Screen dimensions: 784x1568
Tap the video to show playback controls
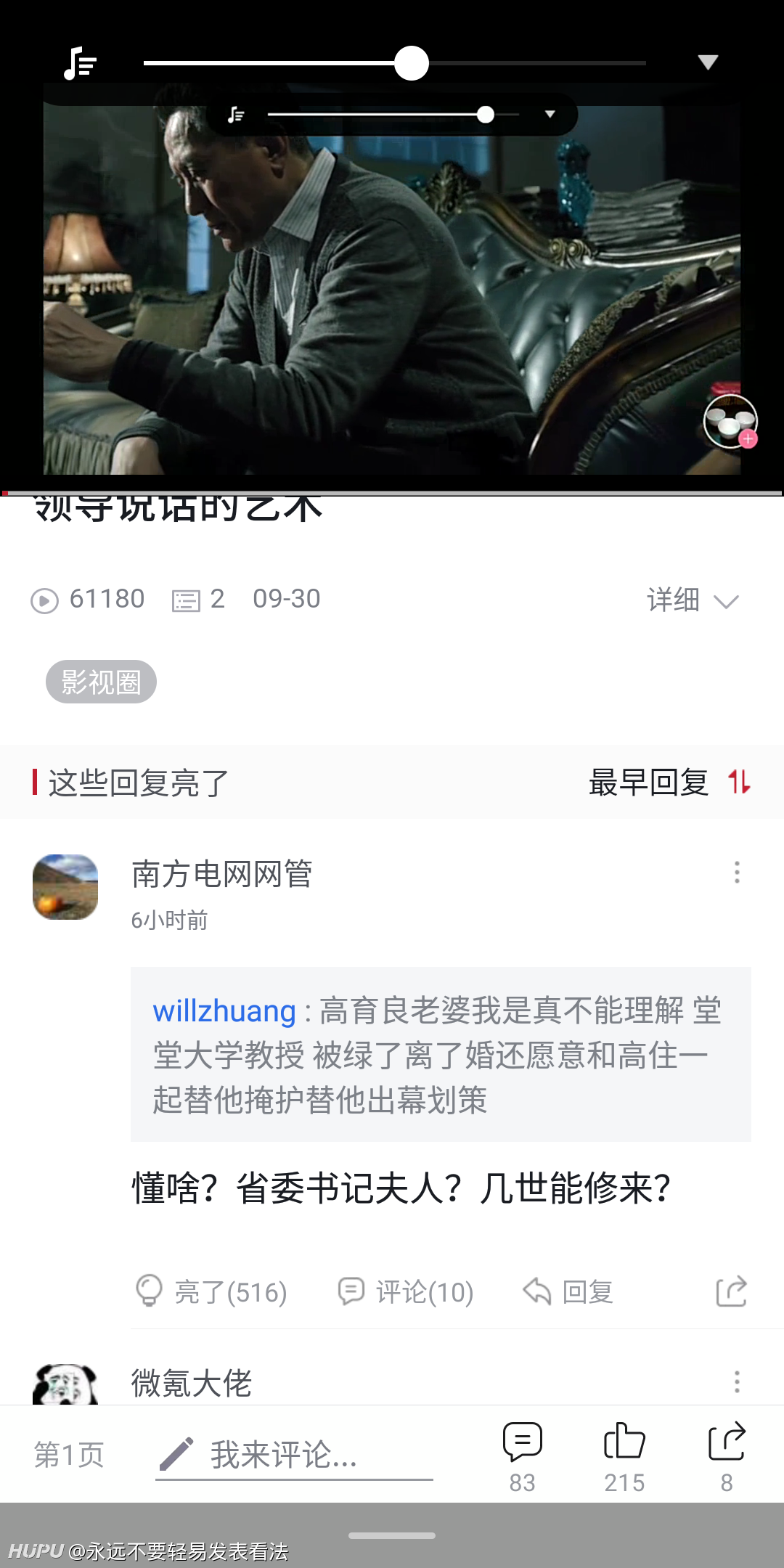click(392, 290)
